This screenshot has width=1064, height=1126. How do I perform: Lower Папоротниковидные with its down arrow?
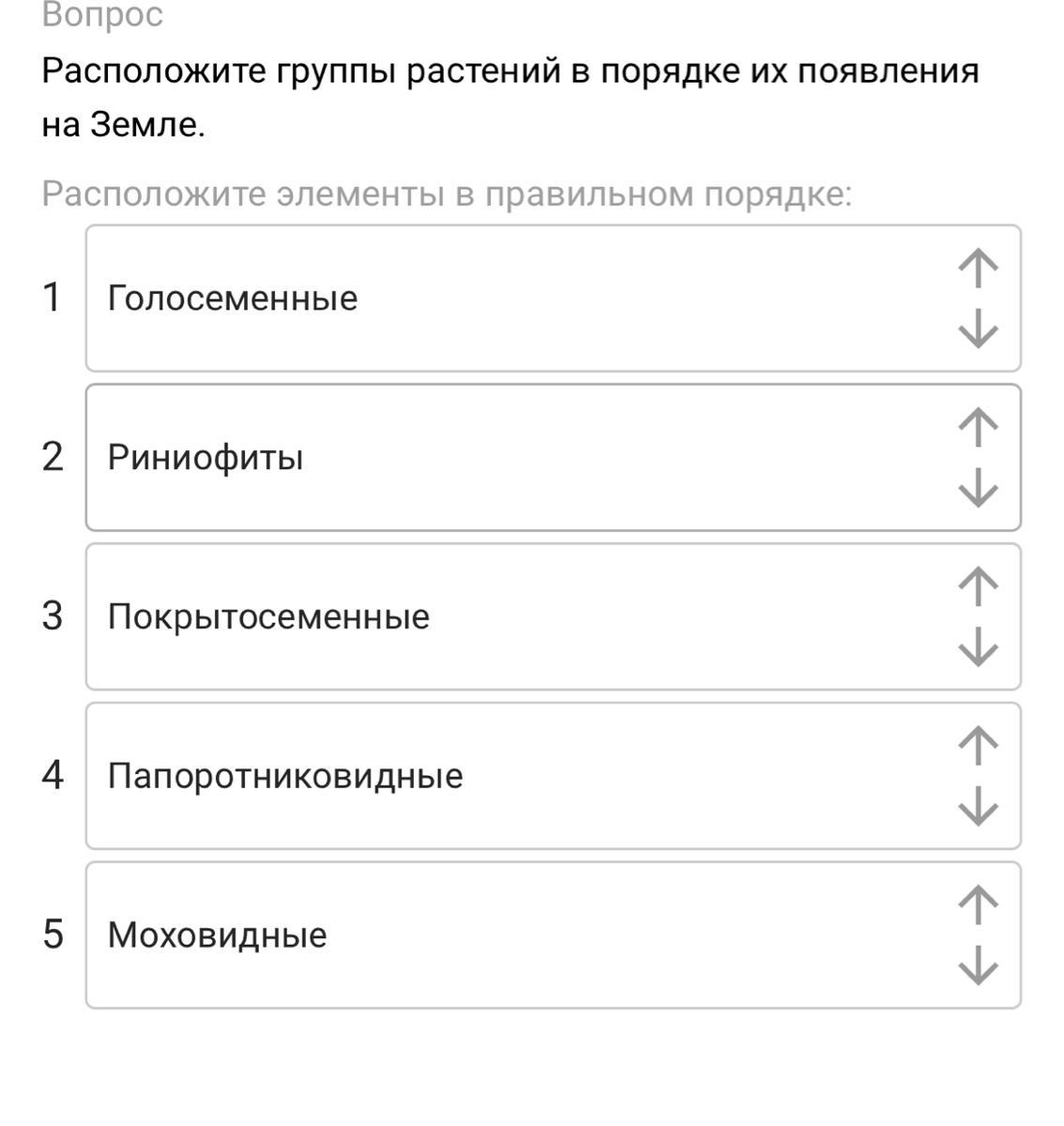click(978, 807)
